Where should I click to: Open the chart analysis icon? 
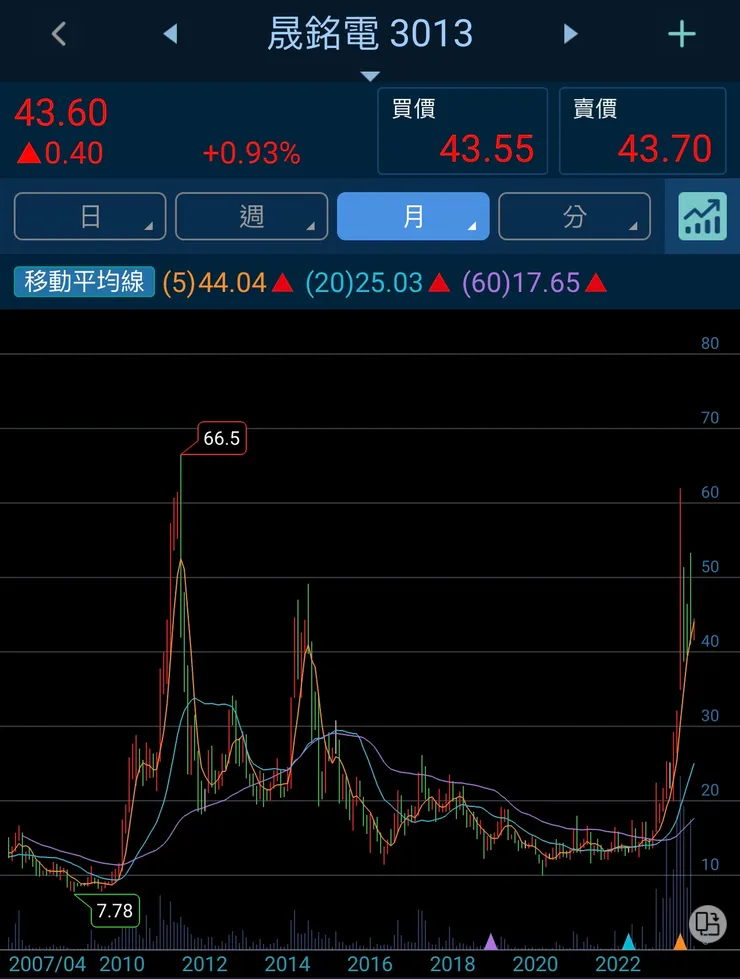[x=702, y=216]
